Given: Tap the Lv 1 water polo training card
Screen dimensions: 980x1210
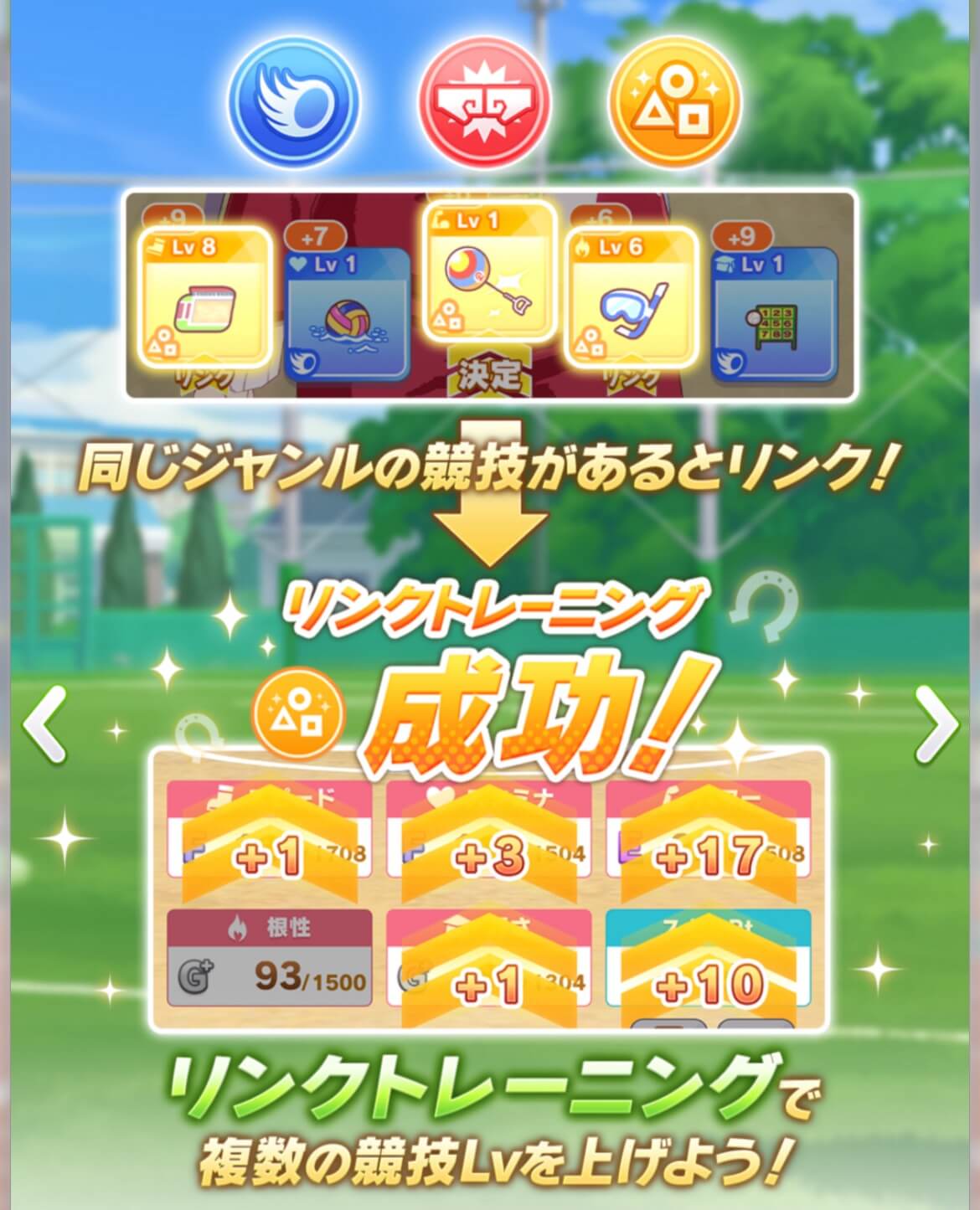Looking at the screenshot, I should click(x=346, y=310).
